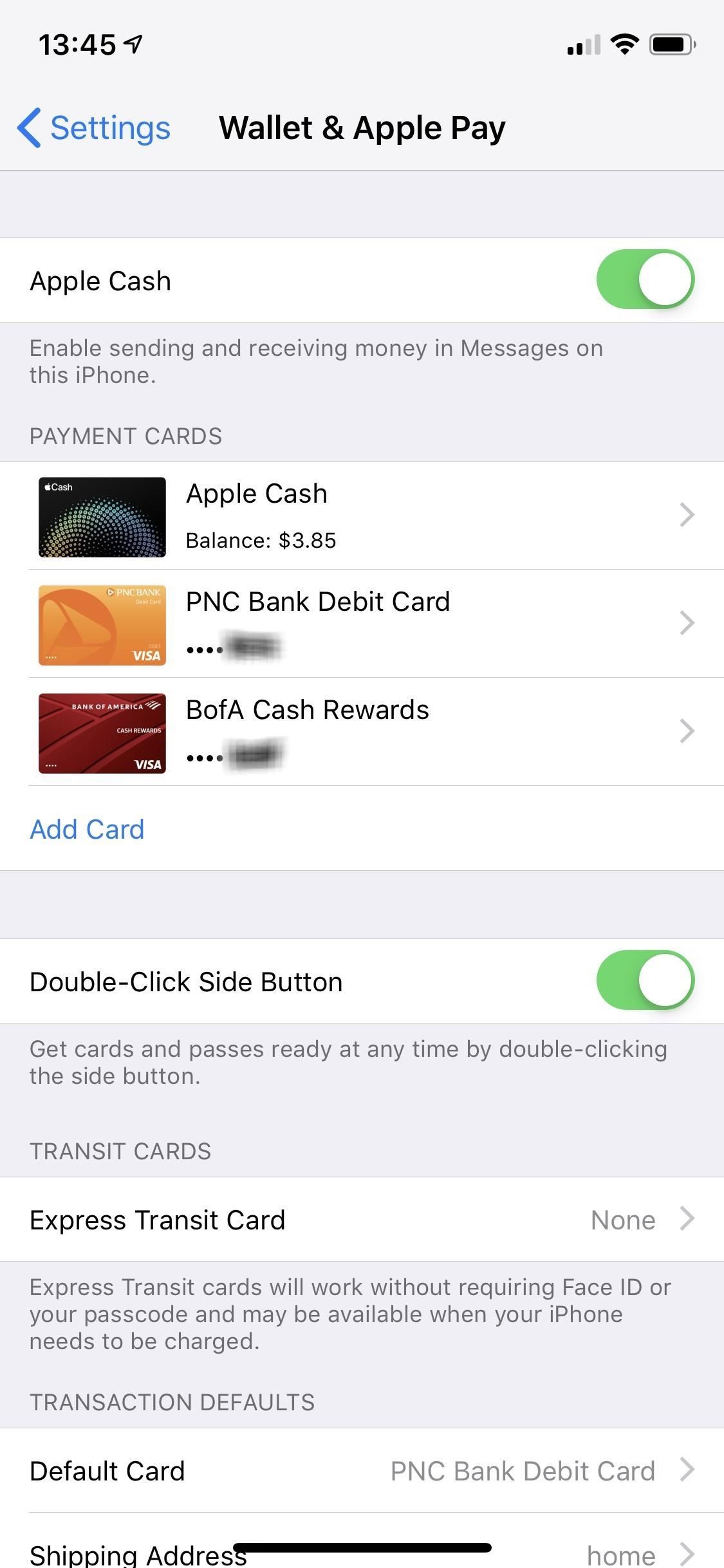This screenshot has width=724, height=1568.
Task: Open the Shipping Address setting
Action: (x=362, y=1553)
